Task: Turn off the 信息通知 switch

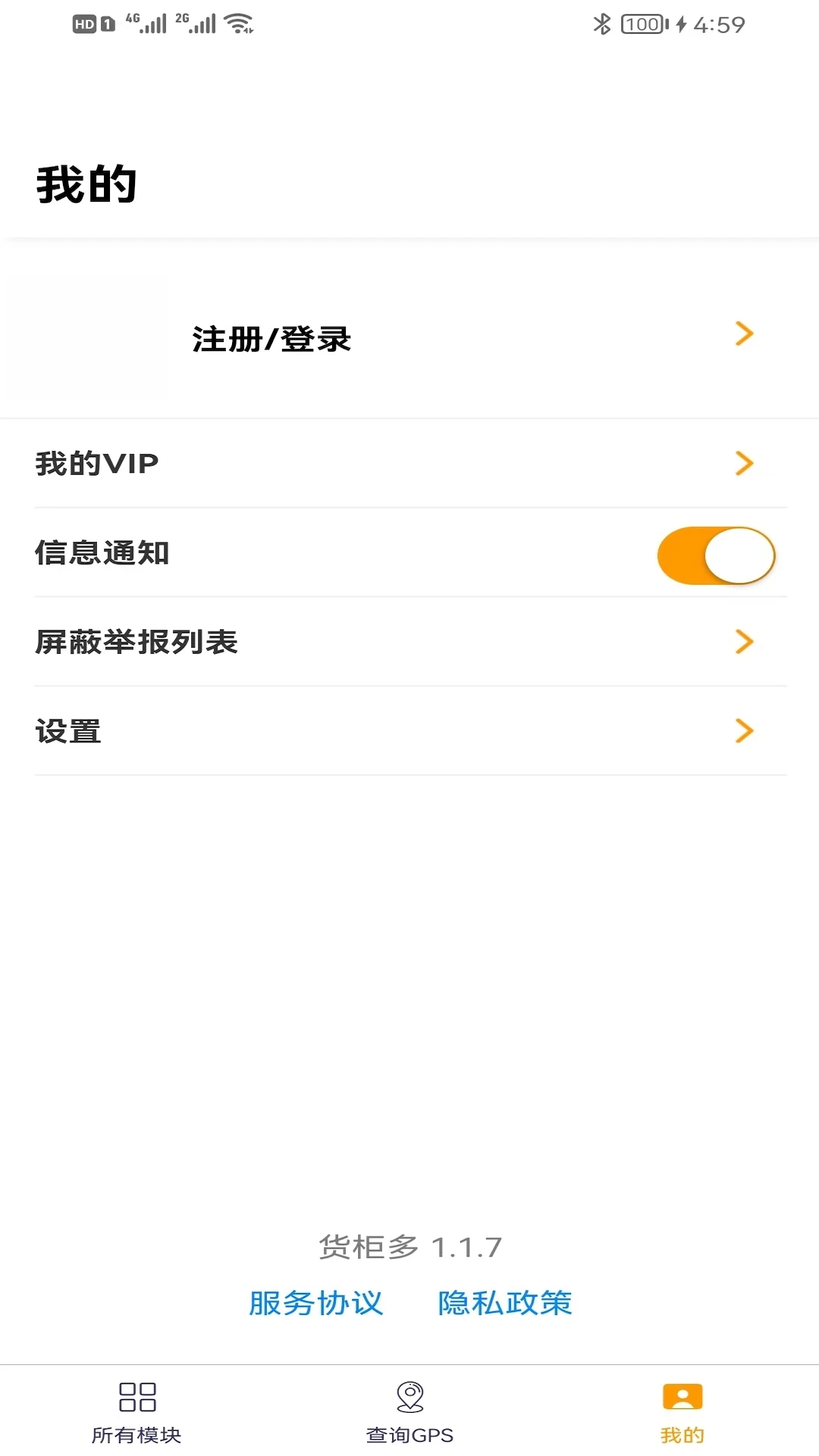Action: pos(716,555)
